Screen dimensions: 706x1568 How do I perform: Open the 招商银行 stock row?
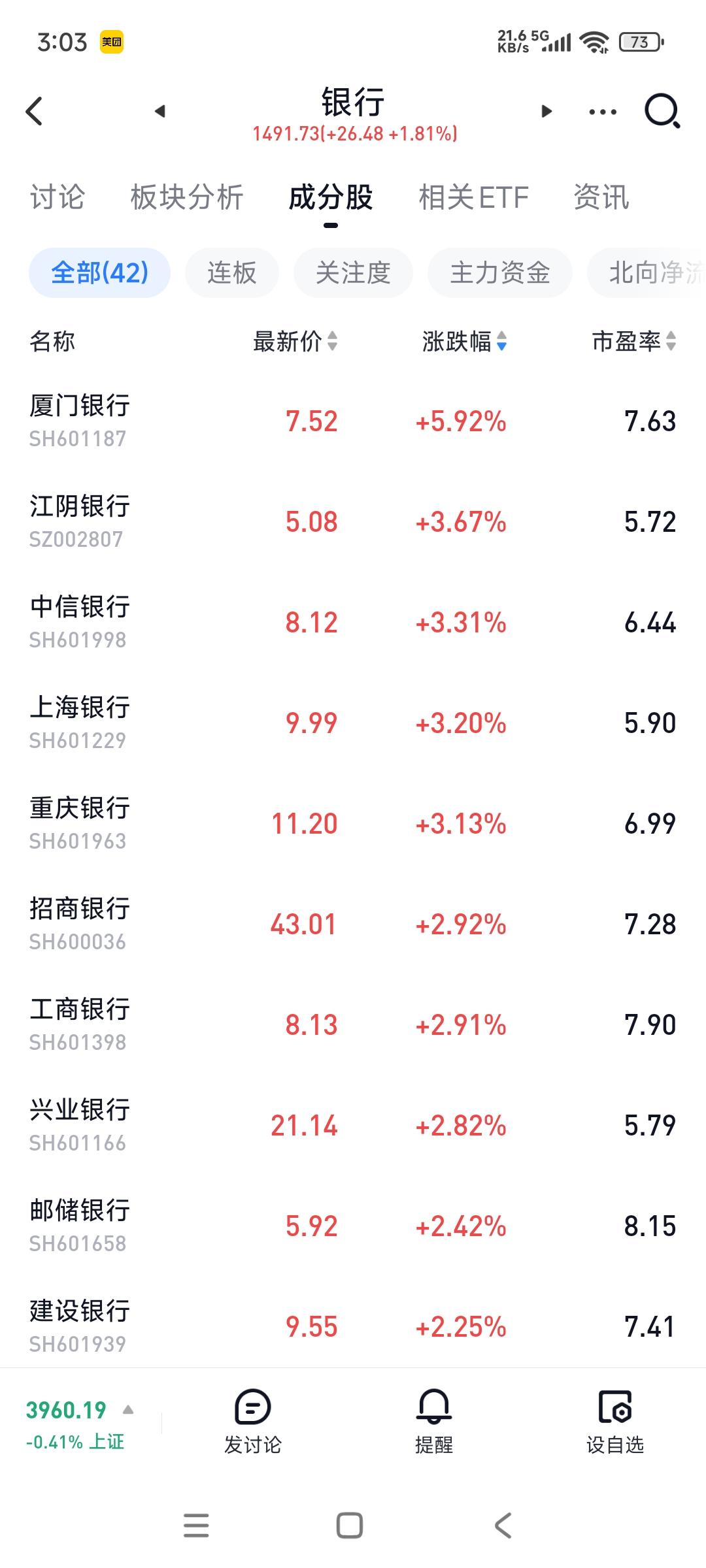[x=353, y=924]
